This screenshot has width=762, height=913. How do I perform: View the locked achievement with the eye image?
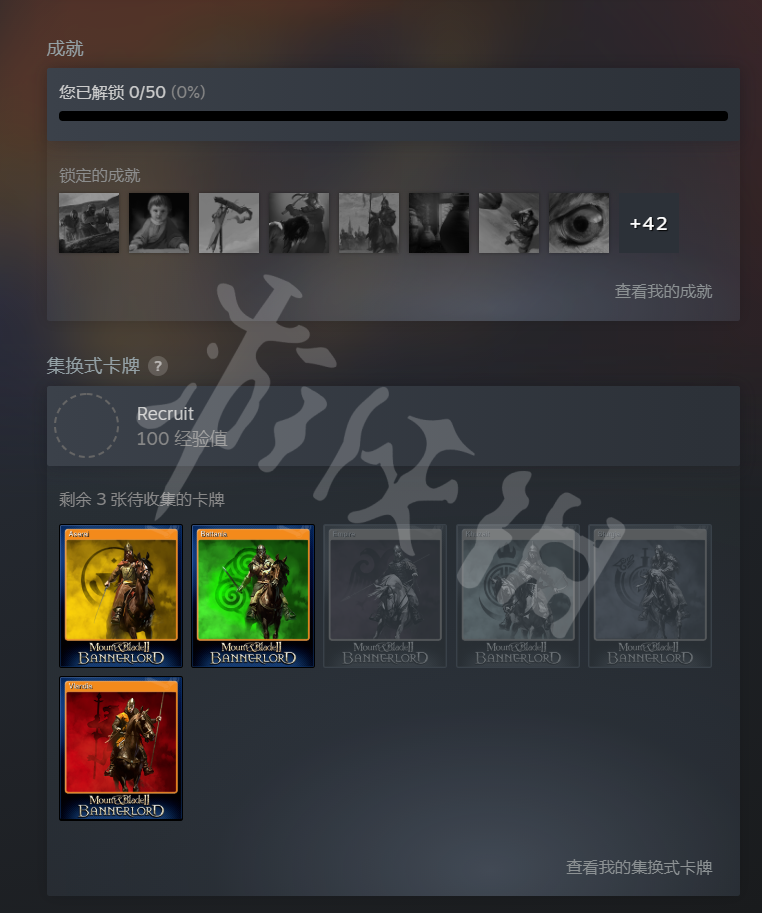[579, 223]
